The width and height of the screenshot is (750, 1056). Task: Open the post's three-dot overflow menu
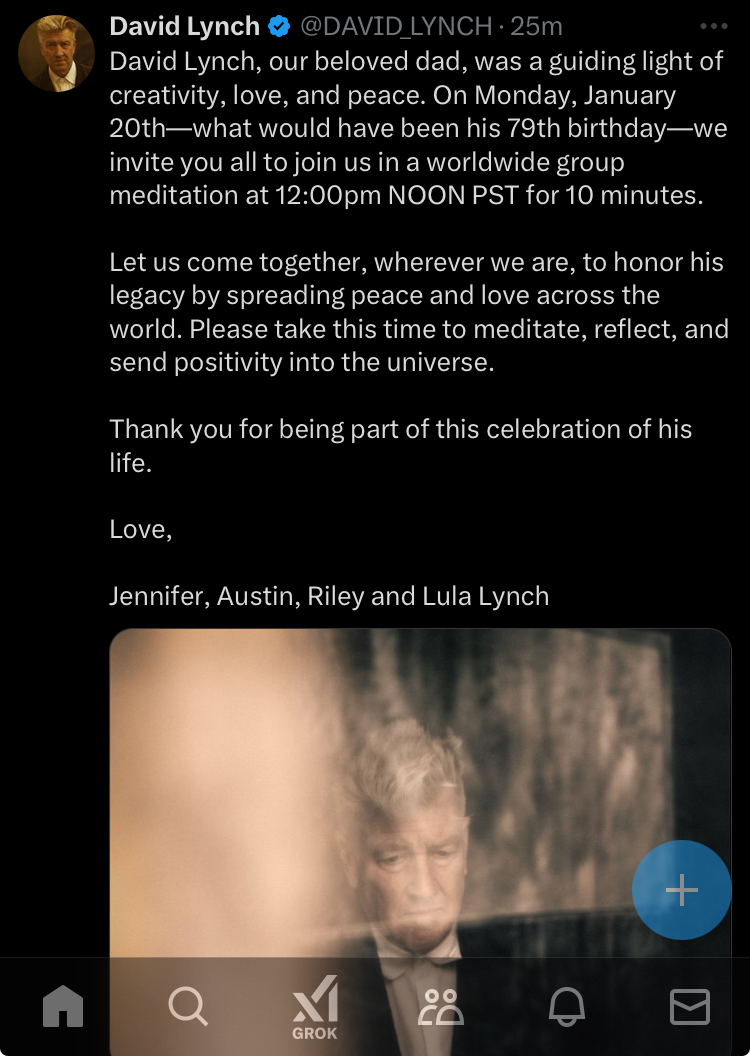(x=713, y=26)
